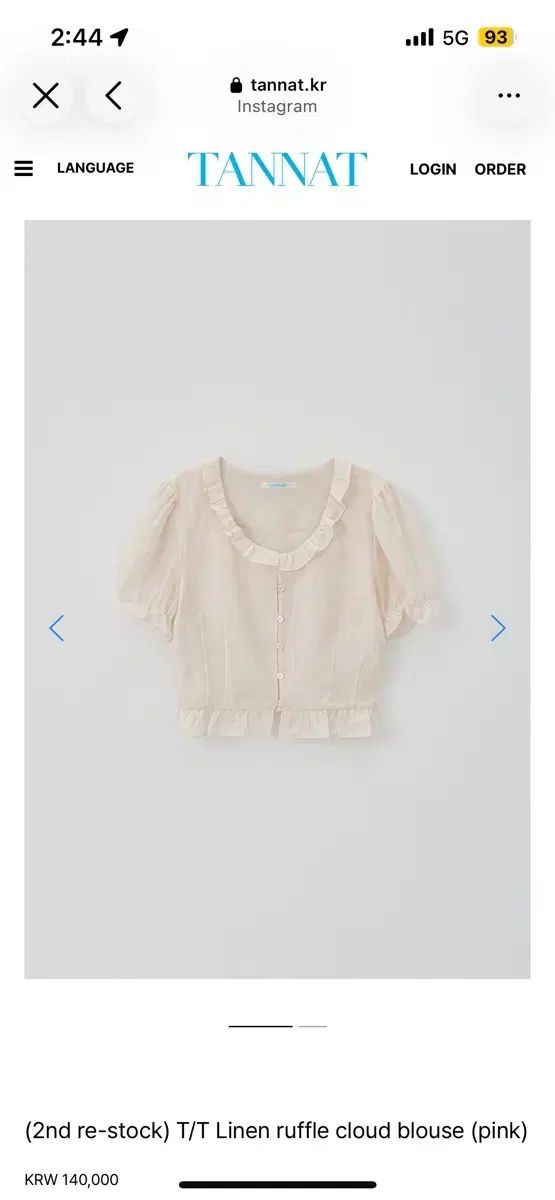
Task: Go back to the previous page
Action: pyautogui.click(x=113, y=96)
